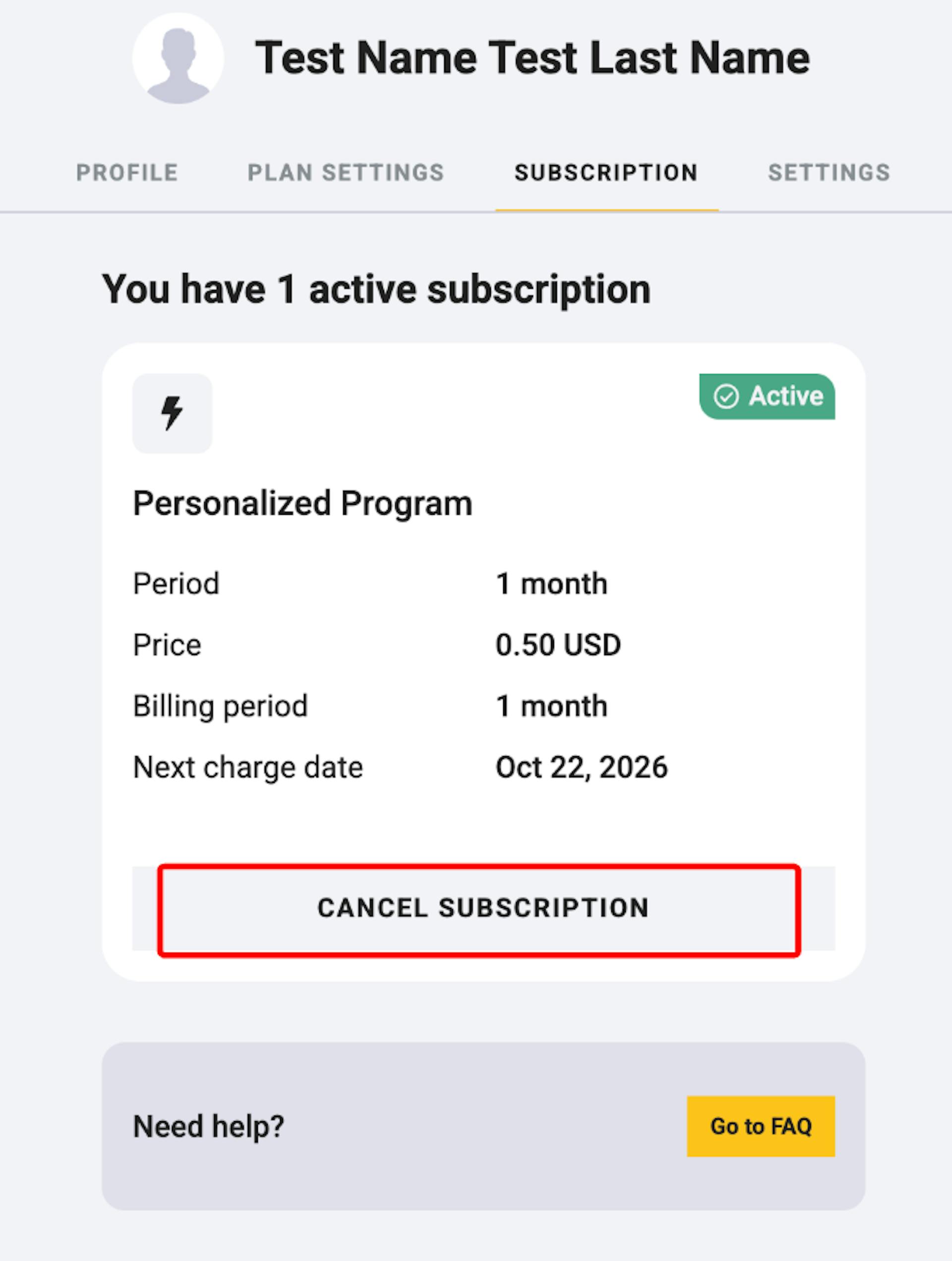952x1261 pixels.
Task: Switch to the Profile tab
Action: point(127,172)
